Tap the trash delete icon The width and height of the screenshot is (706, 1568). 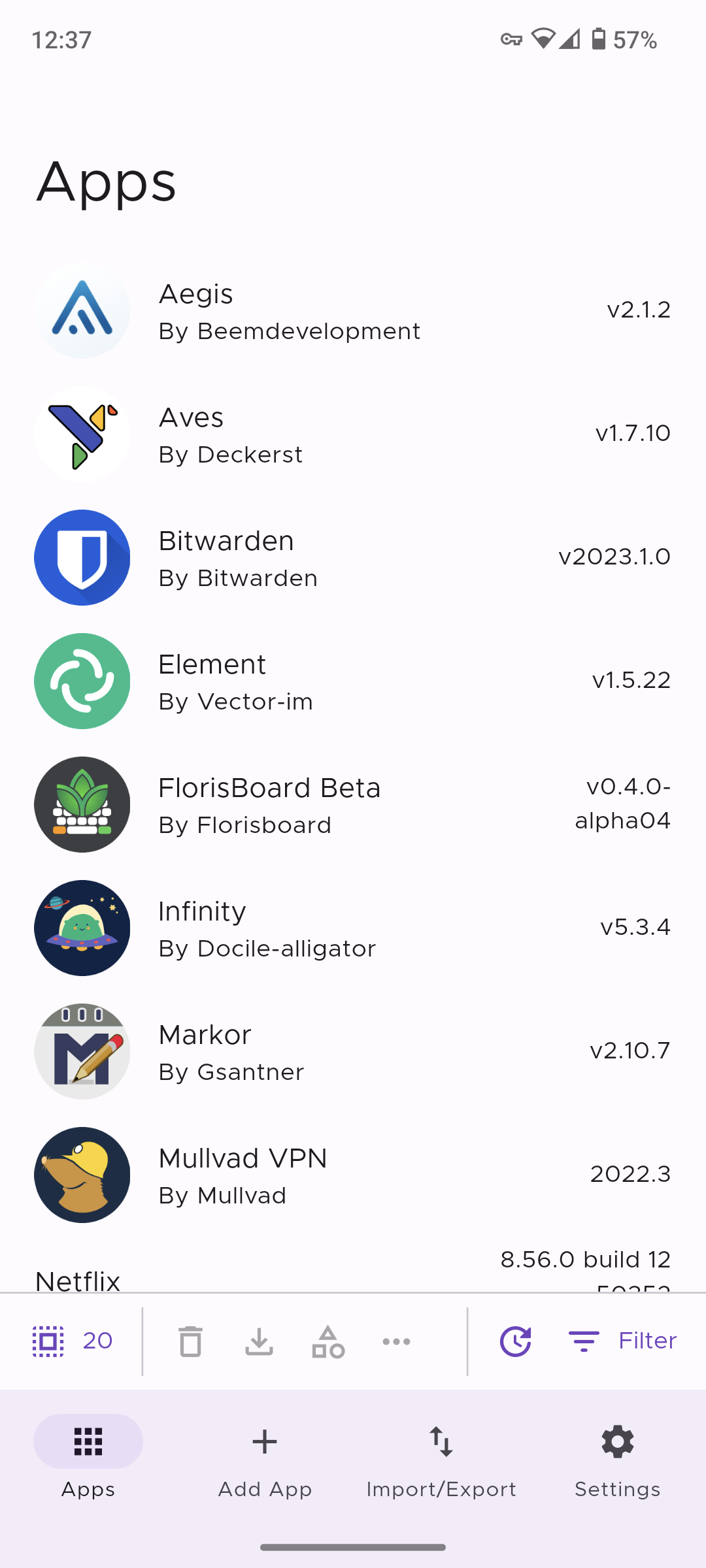tap(190, 1341)
